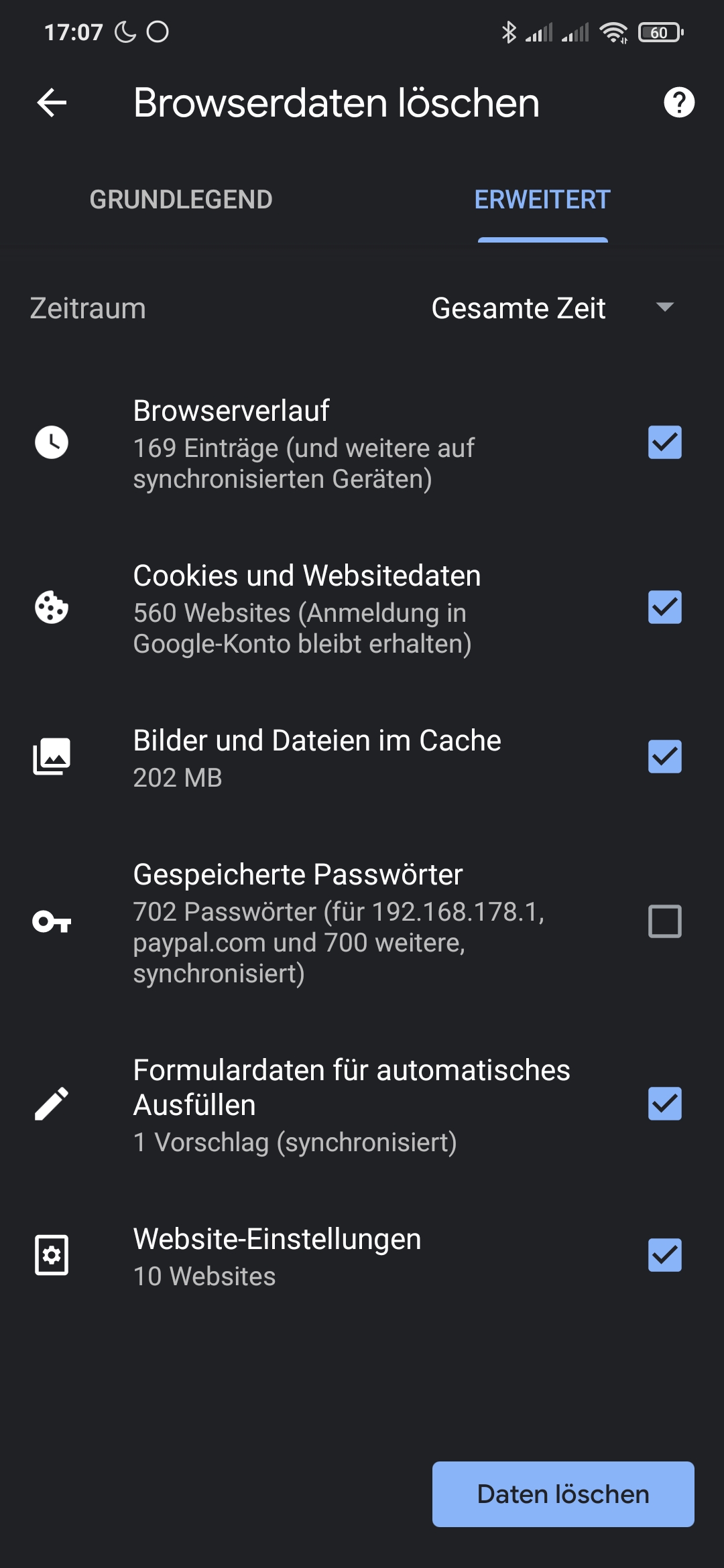Check the Gespeicherte Passwörter checkbox
Viewport: 724px width, 1568px height.
tap(664, 921)
